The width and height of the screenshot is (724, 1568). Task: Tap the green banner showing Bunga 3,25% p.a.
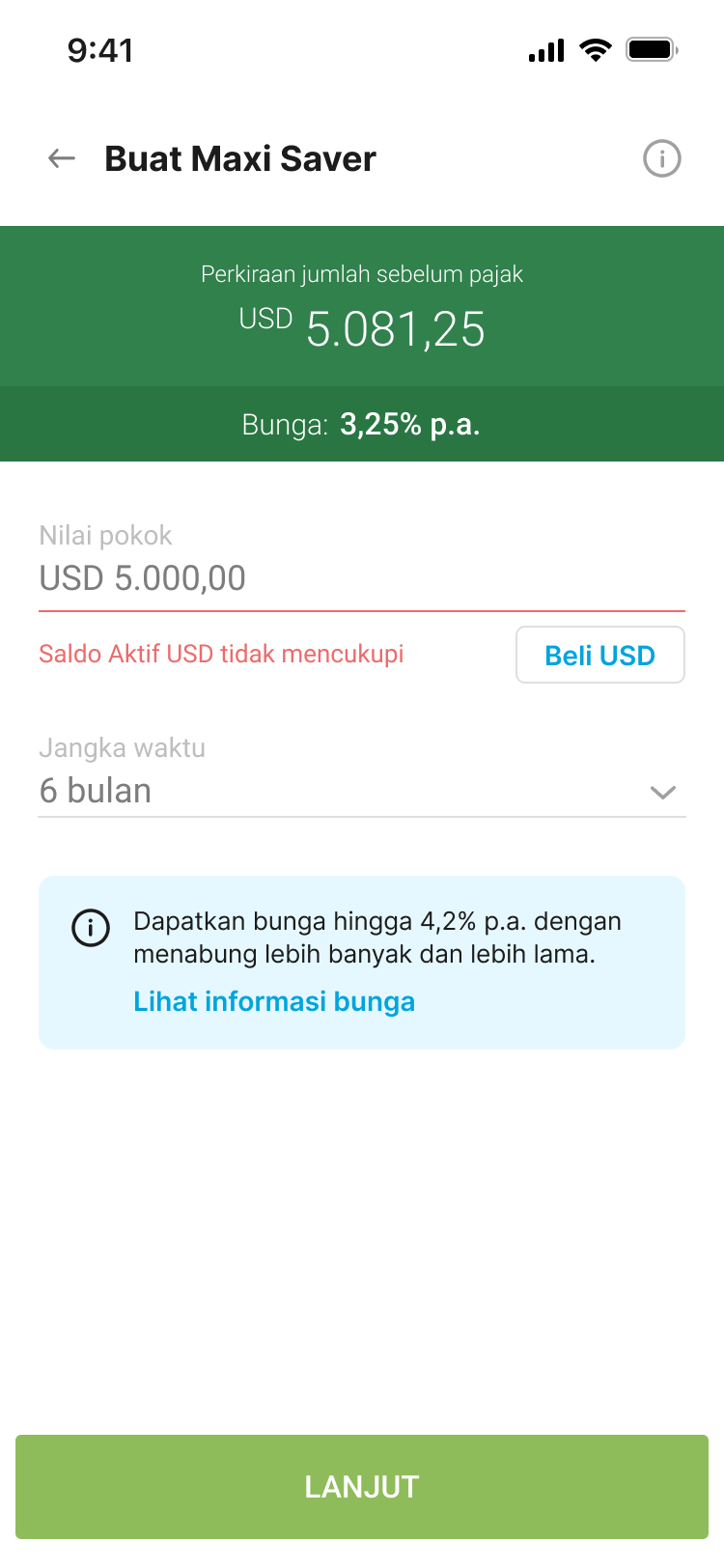tap(362, 424)
